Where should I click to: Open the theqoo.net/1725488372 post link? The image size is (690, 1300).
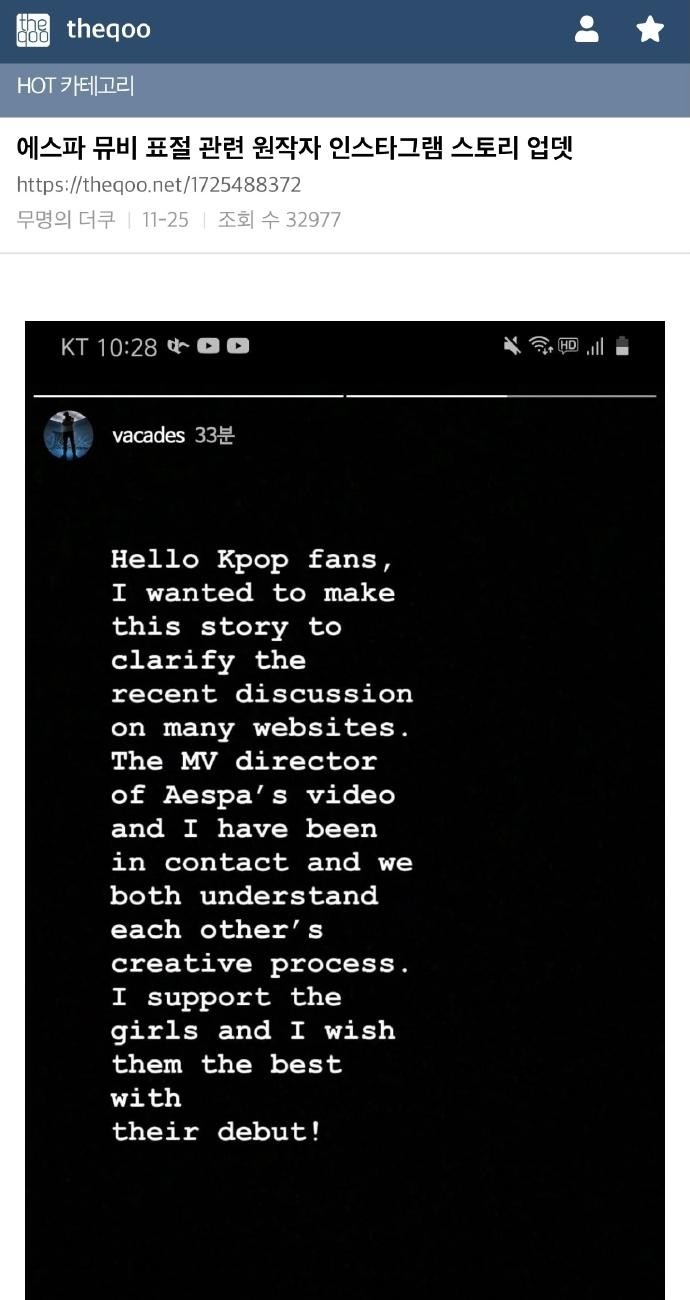point(159,185)
